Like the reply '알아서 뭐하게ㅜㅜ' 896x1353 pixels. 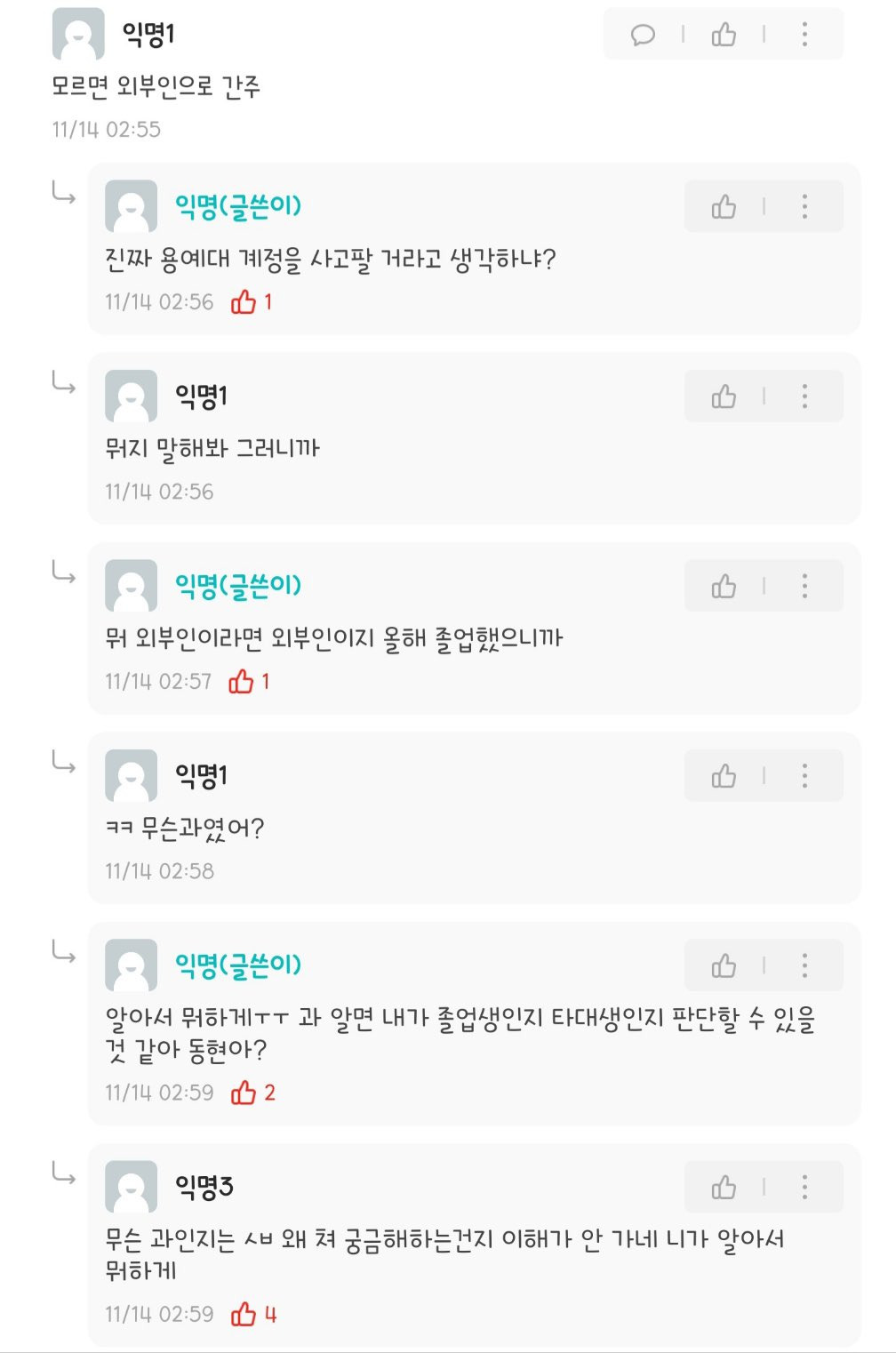tap(724, 965)
